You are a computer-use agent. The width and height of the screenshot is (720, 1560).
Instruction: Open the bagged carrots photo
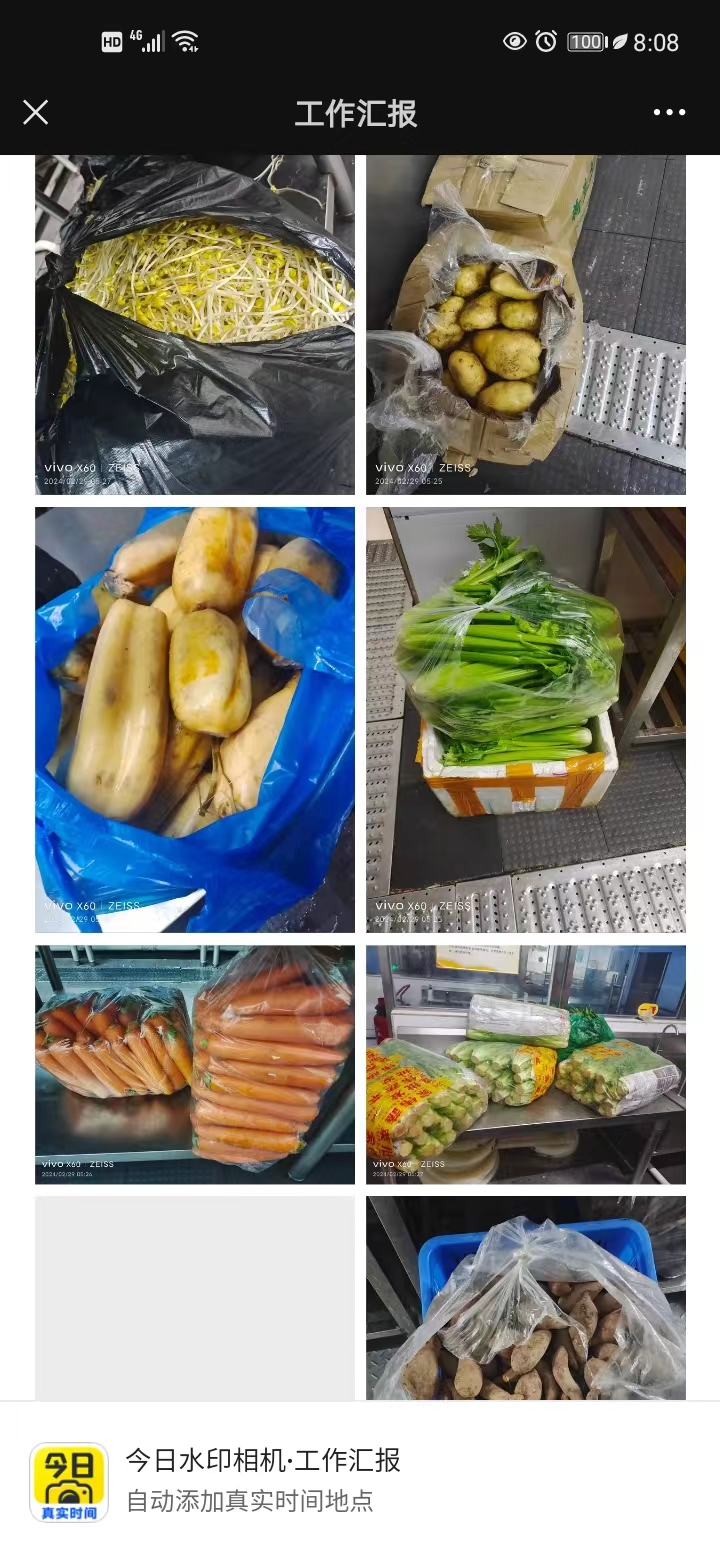tap(195, 1065)
